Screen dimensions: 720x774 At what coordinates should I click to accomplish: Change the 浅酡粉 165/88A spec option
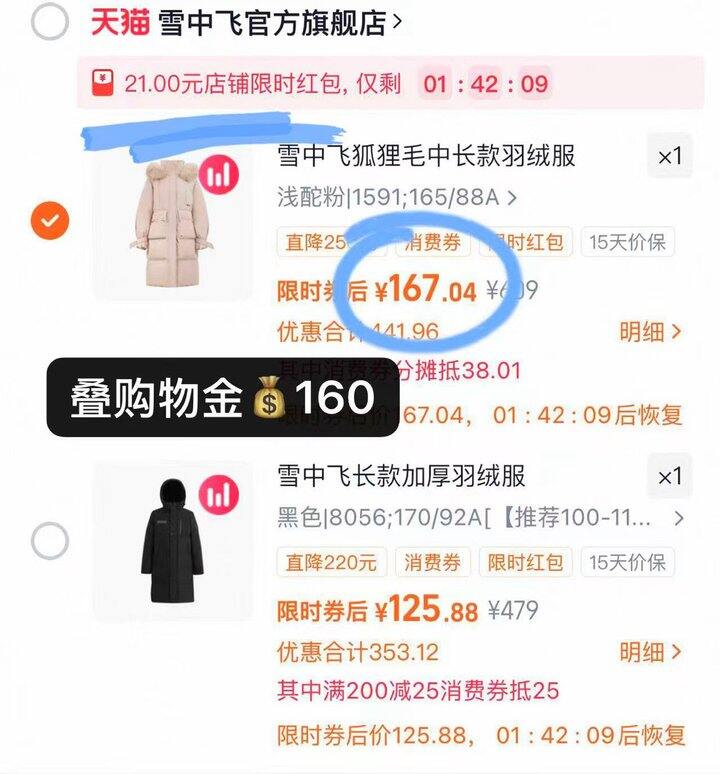coord(398,198)
